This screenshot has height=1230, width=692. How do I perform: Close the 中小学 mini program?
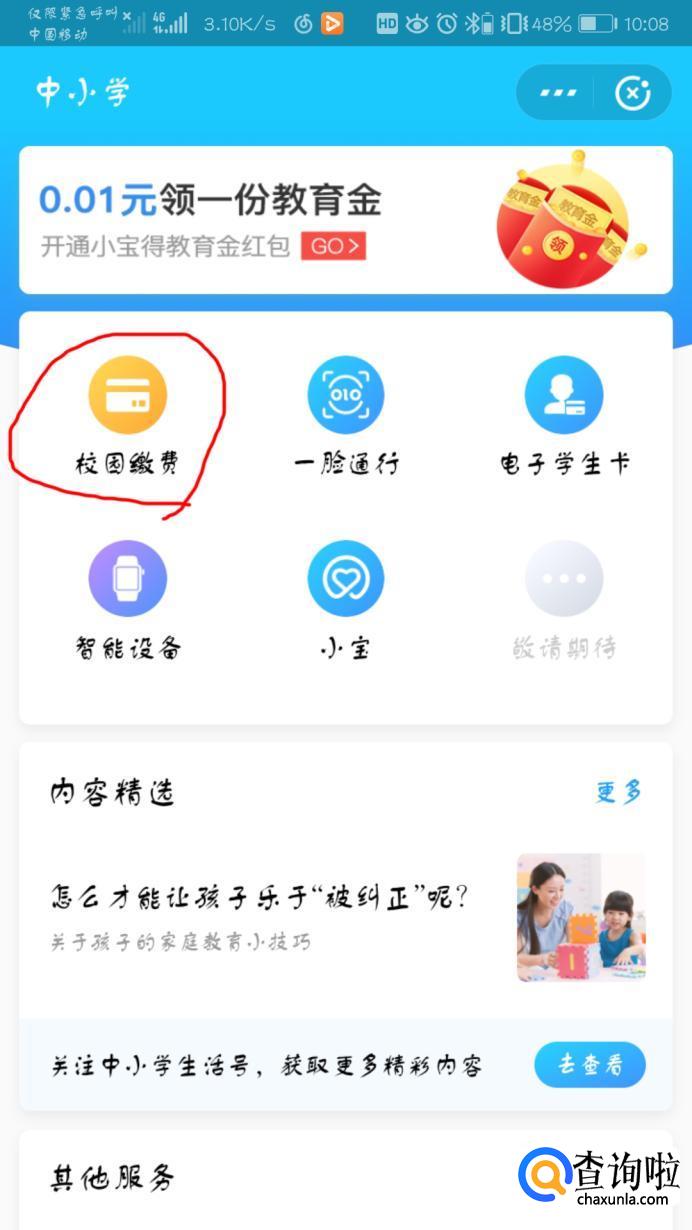632,93
